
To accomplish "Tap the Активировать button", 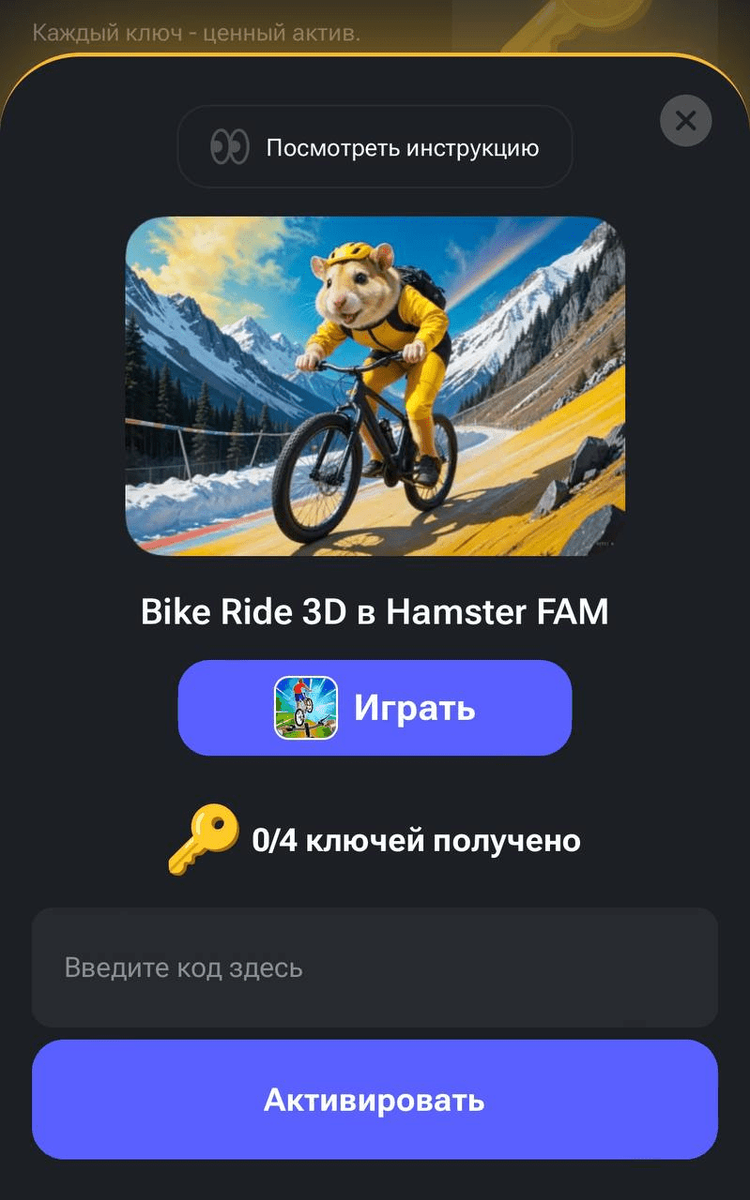I will coord(375,1099).
